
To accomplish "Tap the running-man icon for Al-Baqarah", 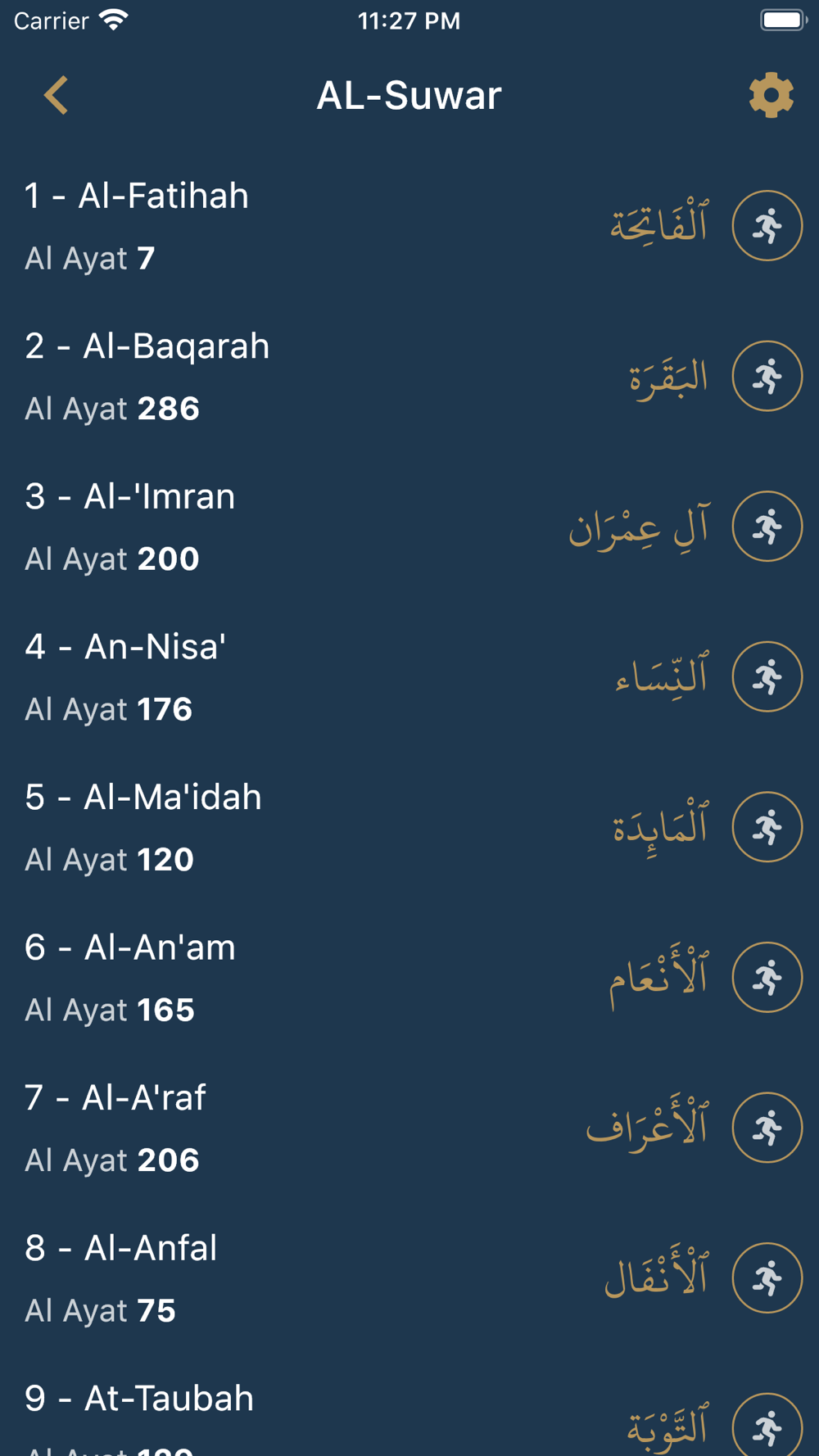I will click(x=767, y=376).
